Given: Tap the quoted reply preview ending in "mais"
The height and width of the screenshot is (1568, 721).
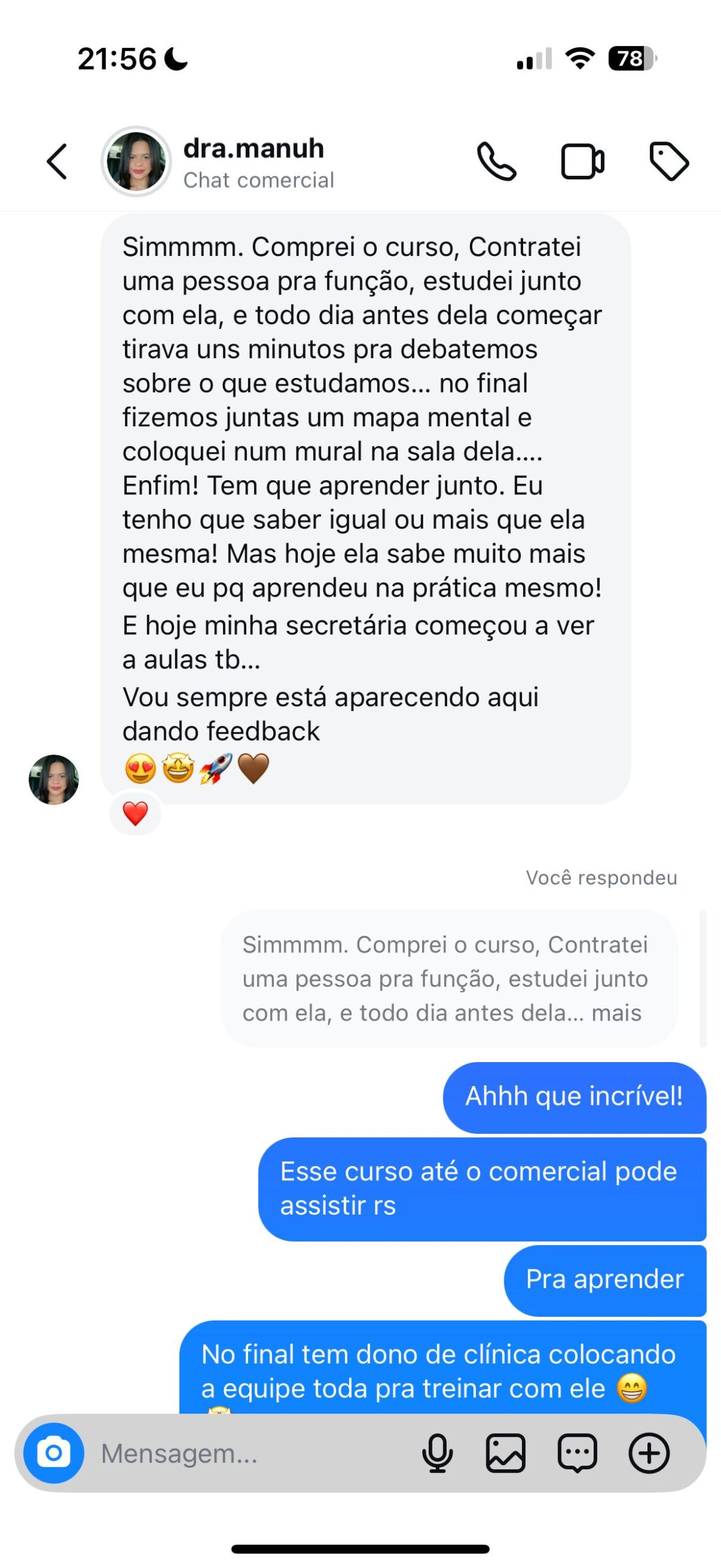Looking at the screenshot, I should pyautogui.click(x=448, y=978).
